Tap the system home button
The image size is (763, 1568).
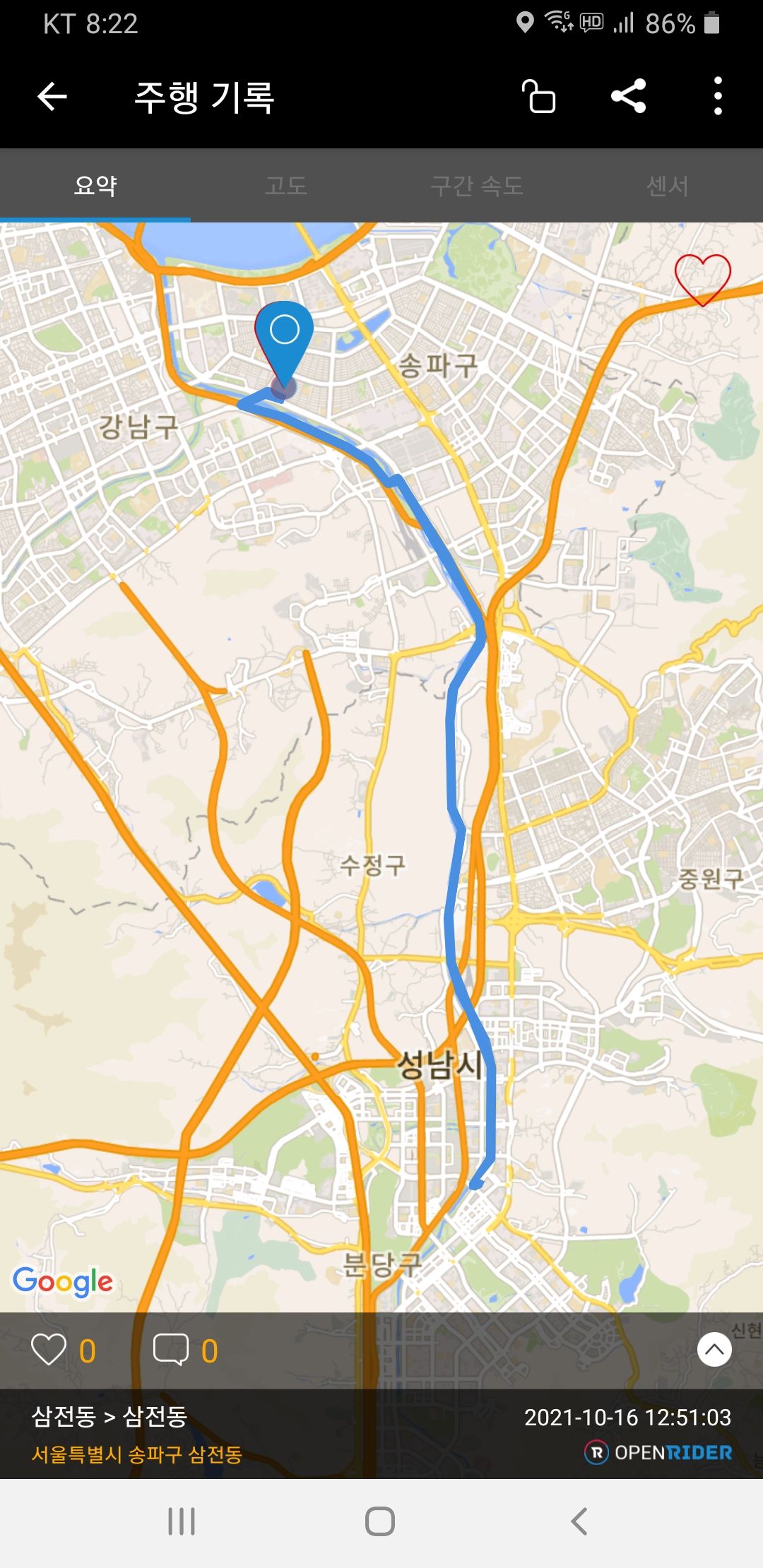click(x=380, y=1521)
